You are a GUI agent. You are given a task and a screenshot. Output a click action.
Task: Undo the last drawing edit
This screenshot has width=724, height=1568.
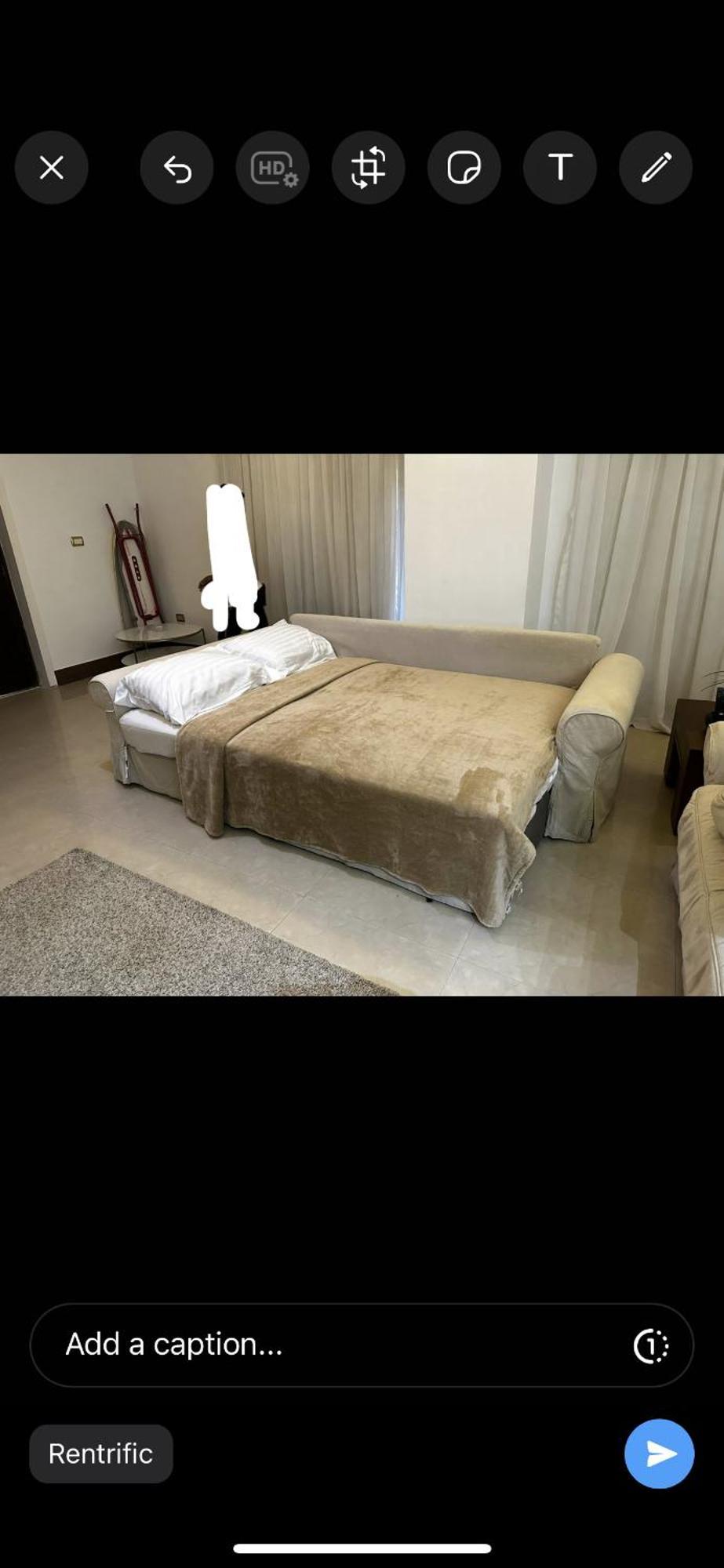(177, 168)
